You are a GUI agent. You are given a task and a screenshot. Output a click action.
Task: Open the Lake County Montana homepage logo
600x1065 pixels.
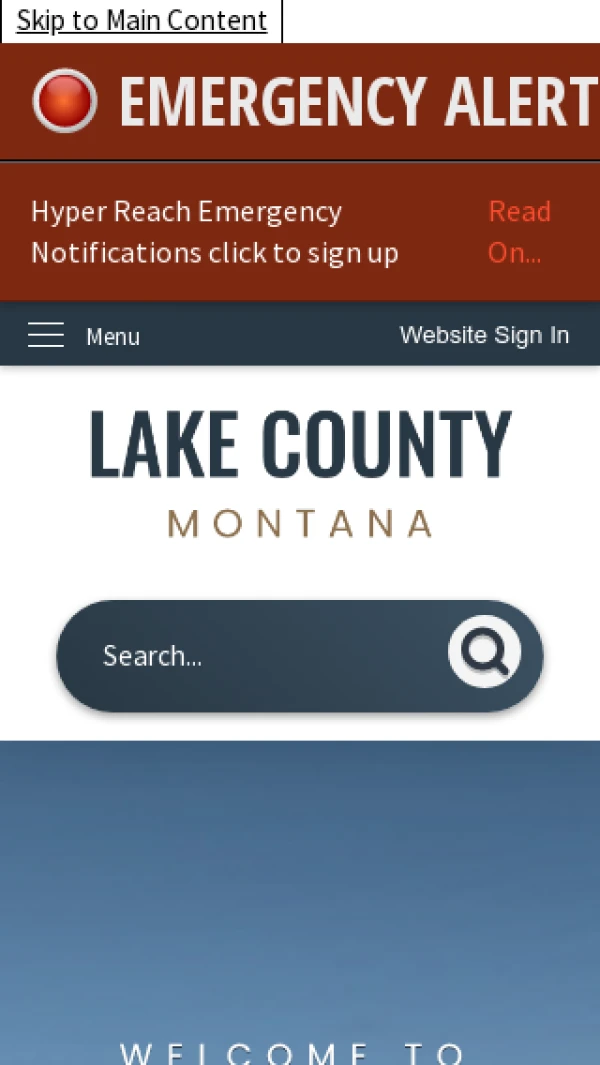(300, 472)
